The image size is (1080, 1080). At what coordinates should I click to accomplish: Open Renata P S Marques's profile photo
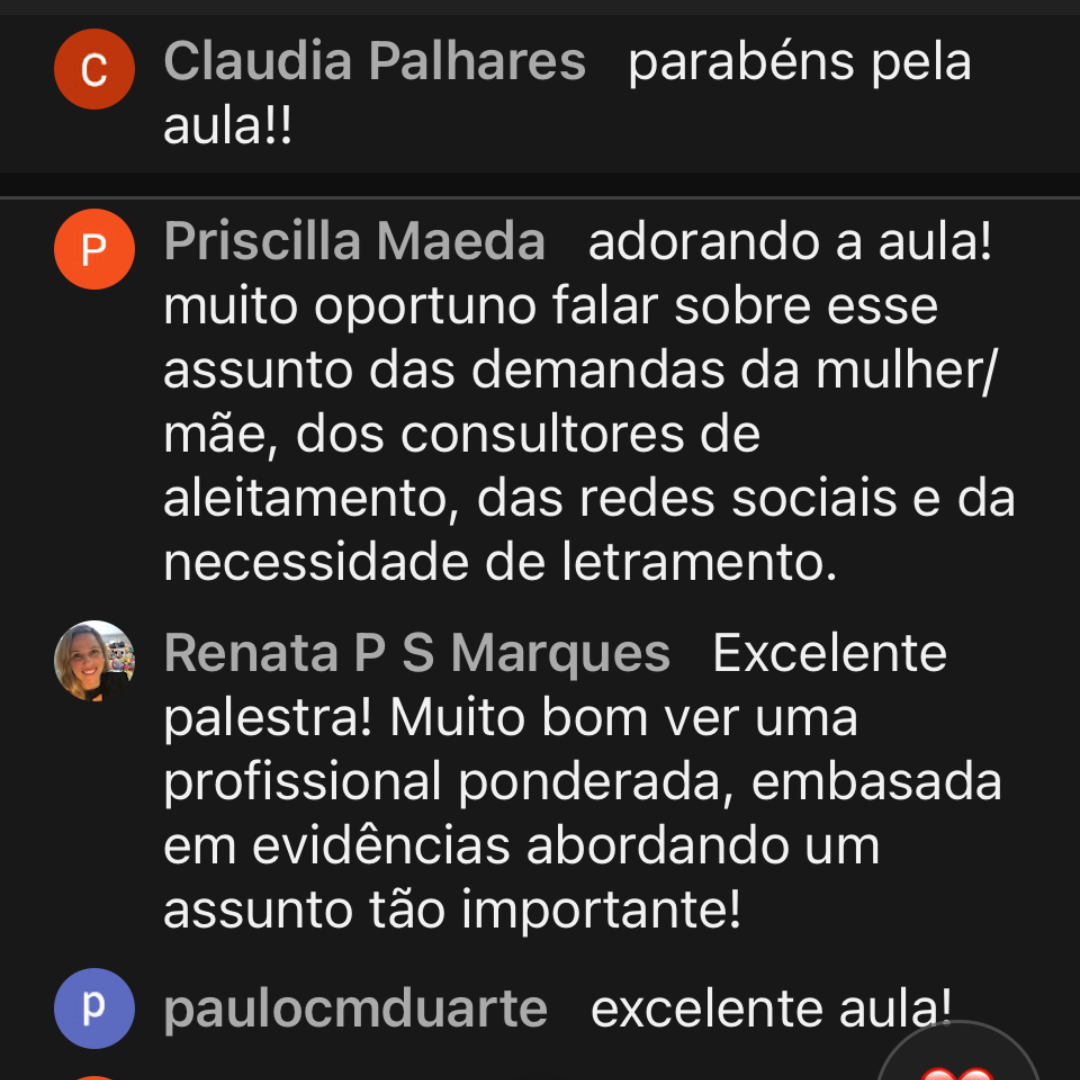click(x=94, y=661)
